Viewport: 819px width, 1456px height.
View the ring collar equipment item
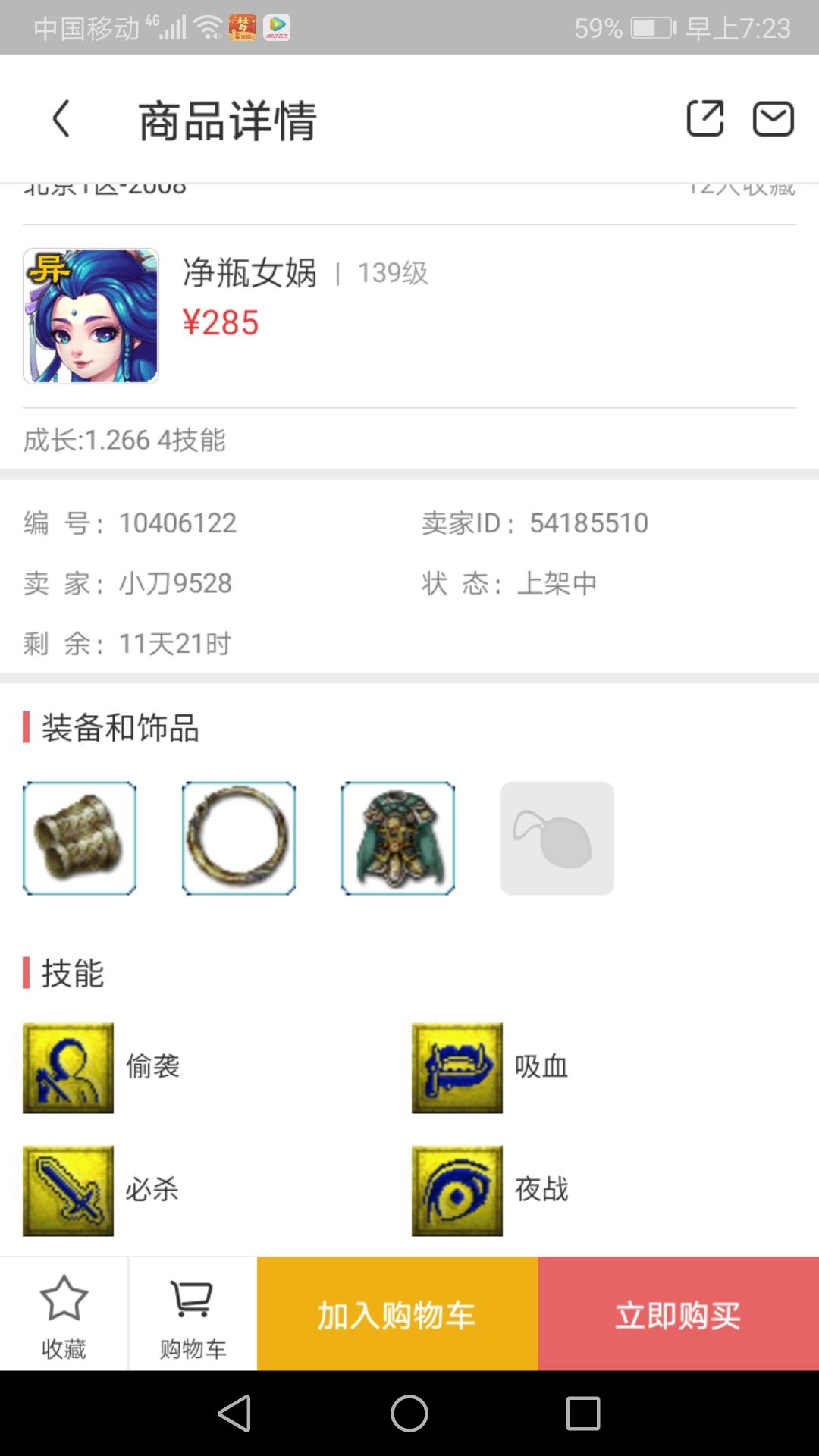[x=239, y=838]
